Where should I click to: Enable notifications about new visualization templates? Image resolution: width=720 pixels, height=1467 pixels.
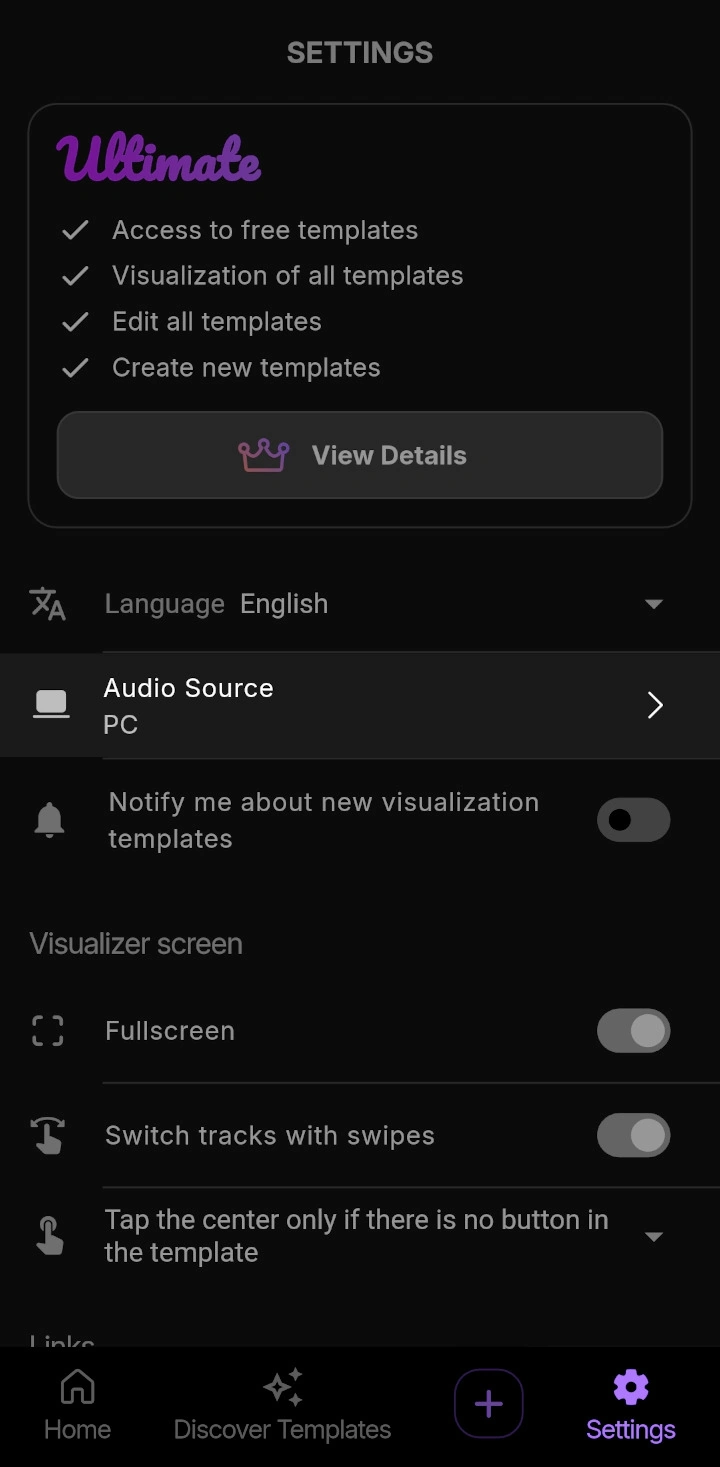633,819
